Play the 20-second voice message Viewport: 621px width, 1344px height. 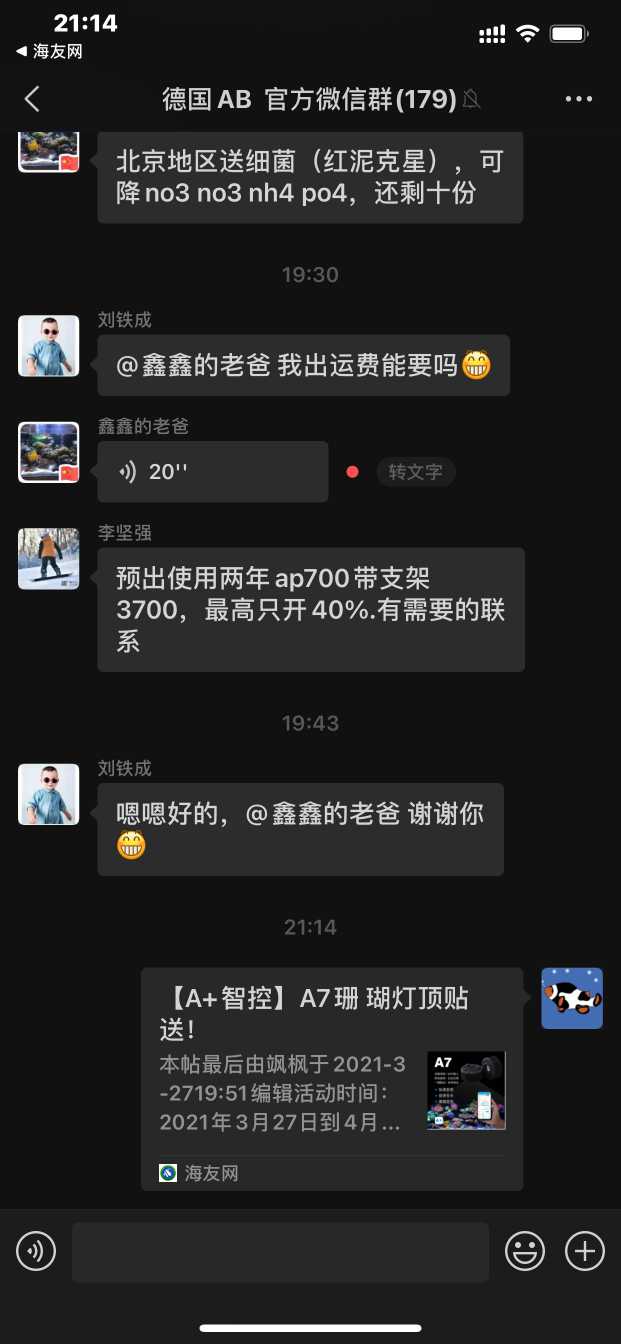(212, 472)
